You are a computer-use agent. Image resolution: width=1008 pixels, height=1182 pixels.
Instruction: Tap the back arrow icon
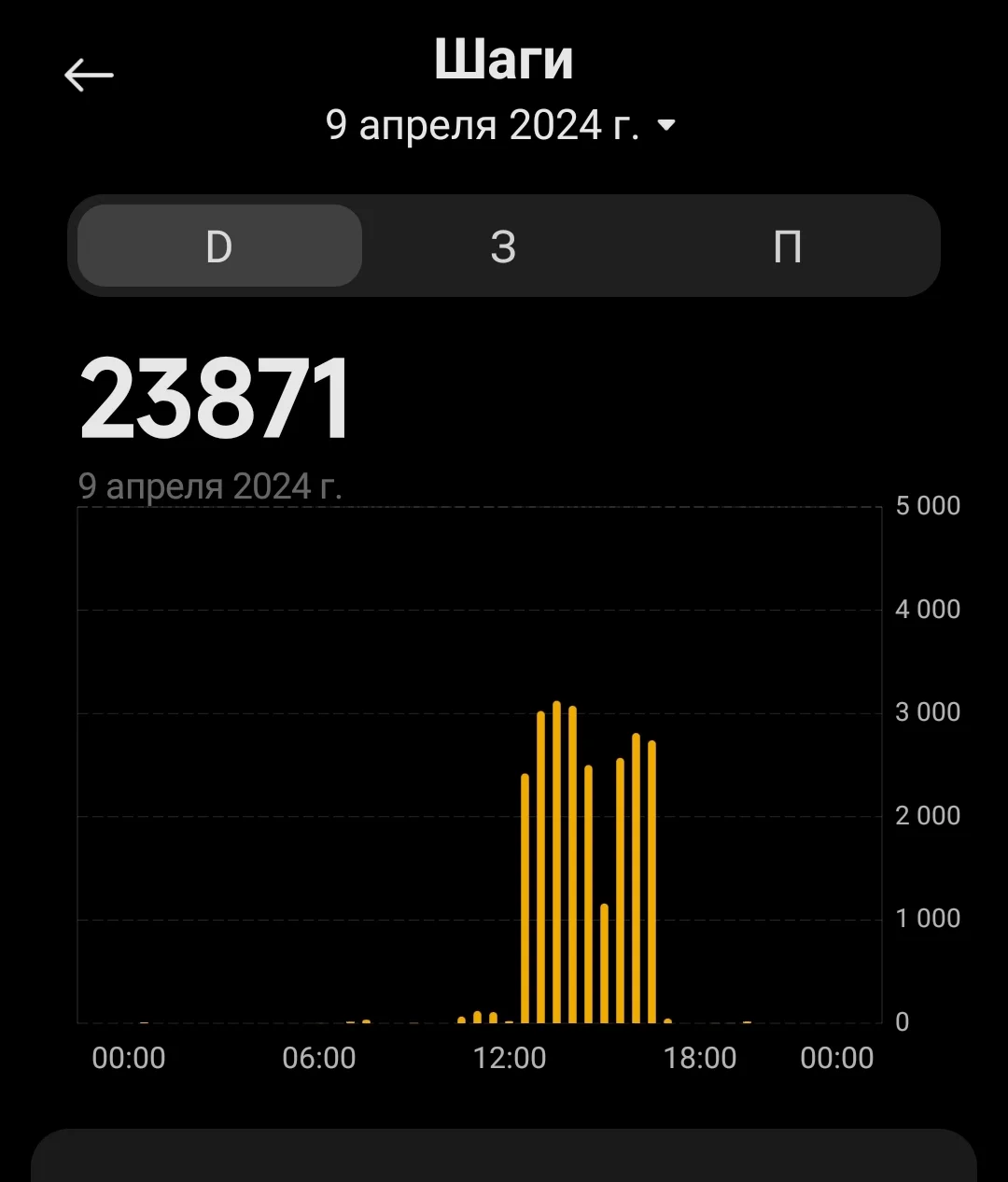click(89, 75)
